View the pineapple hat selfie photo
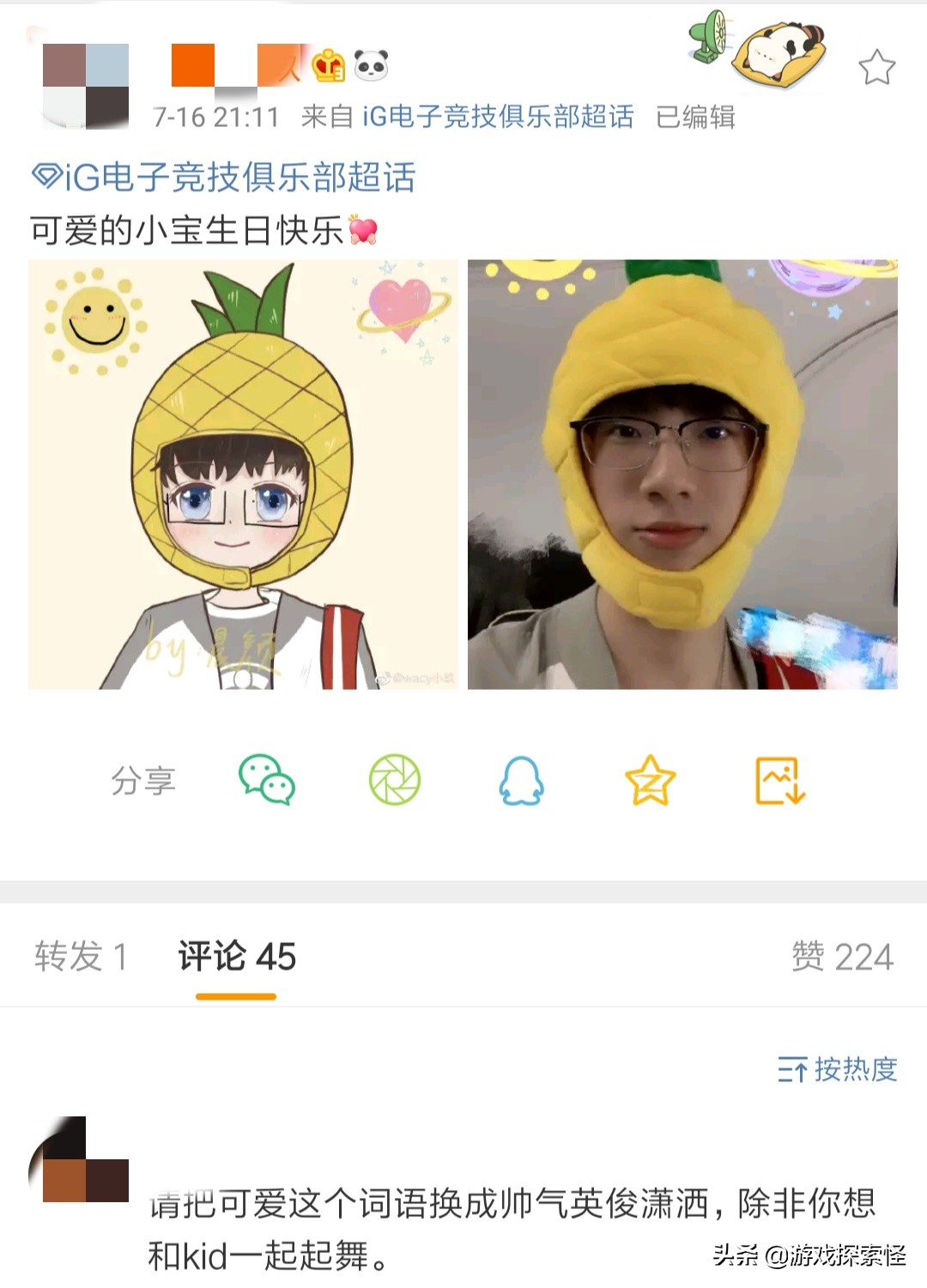 (682, 475)
